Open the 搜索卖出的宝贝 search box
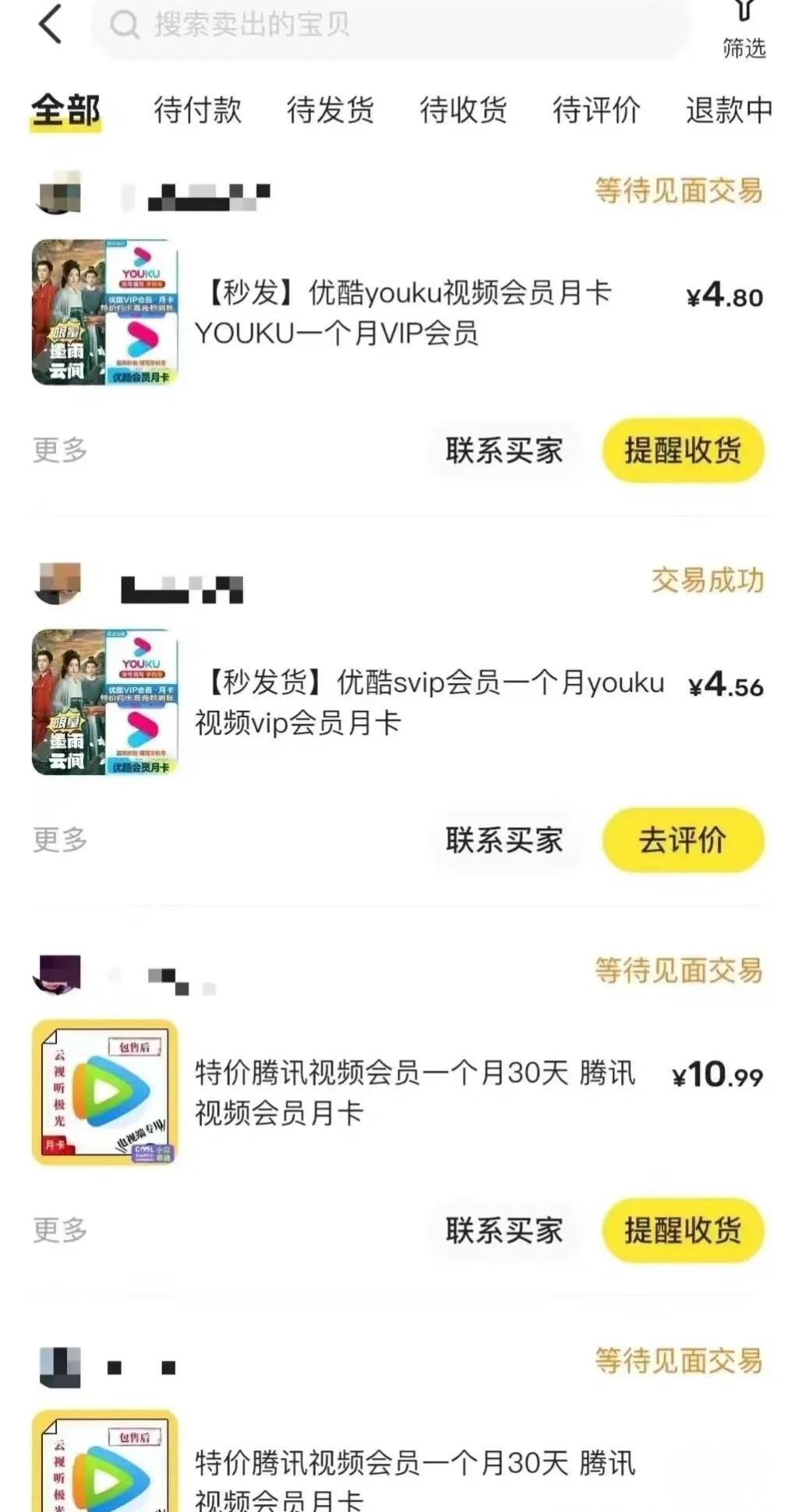Screen dimensions: 798x1512 click(390, 25)
